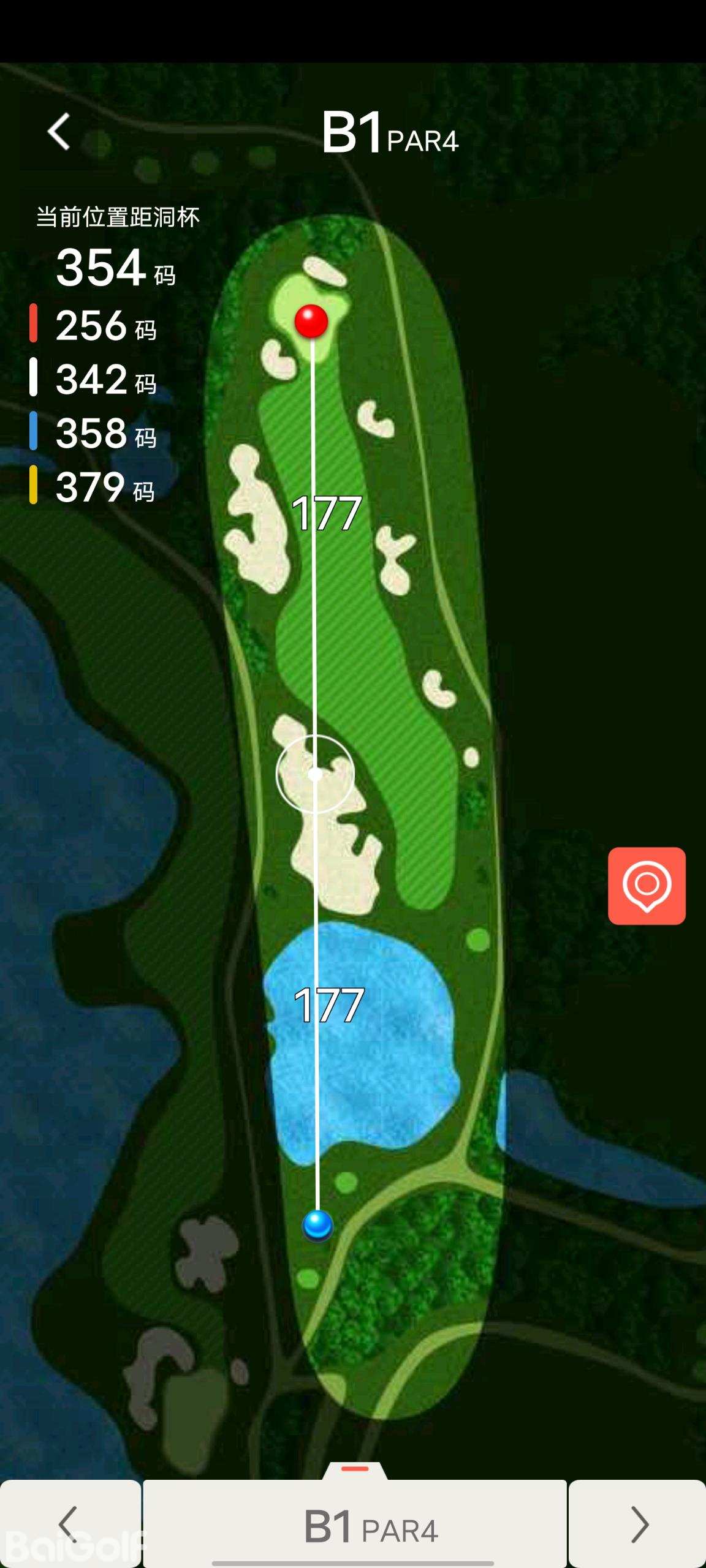This screenshot has height=1568, width=706.
Task: Go to the previous hole
Action: pyautogui.click(x=69, y=1523)
